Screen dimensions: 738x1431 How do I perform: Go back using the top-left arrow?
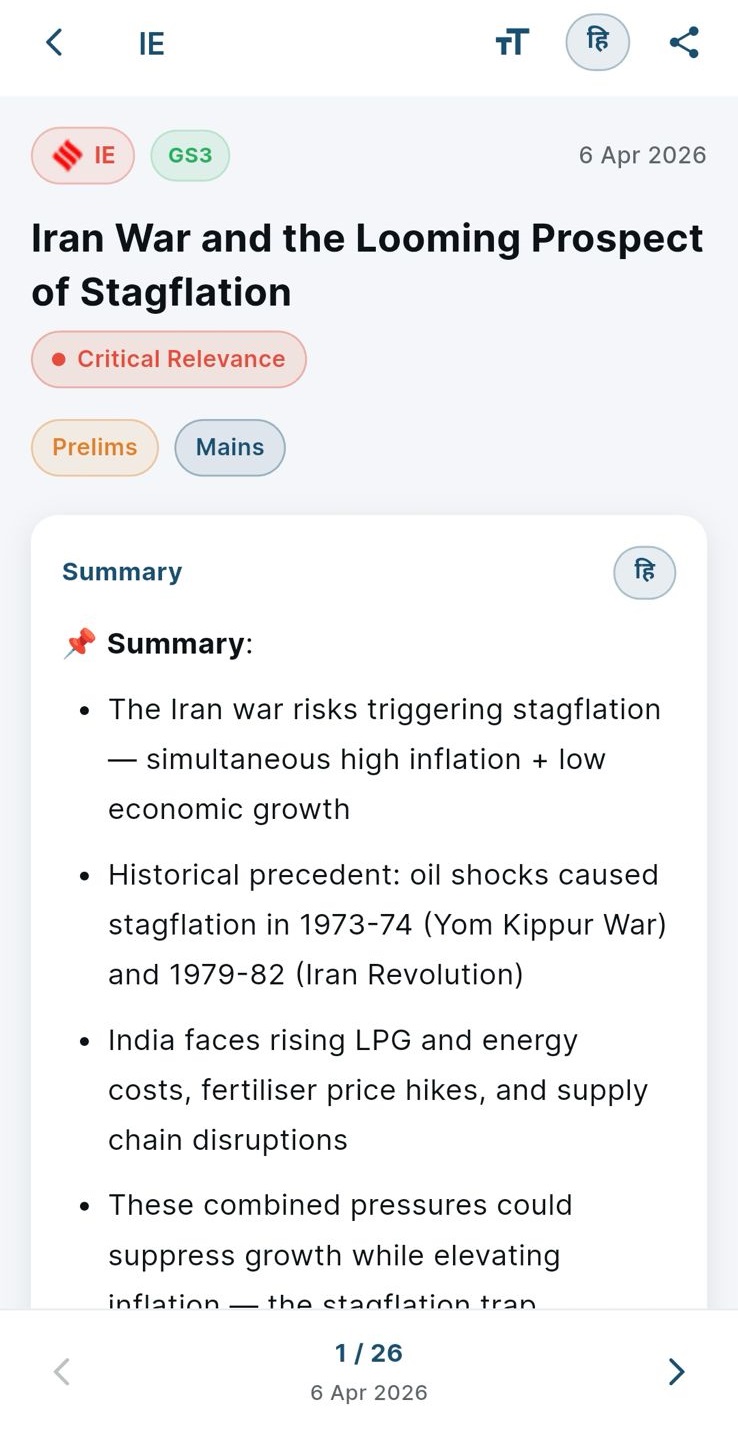pos(54,43)
